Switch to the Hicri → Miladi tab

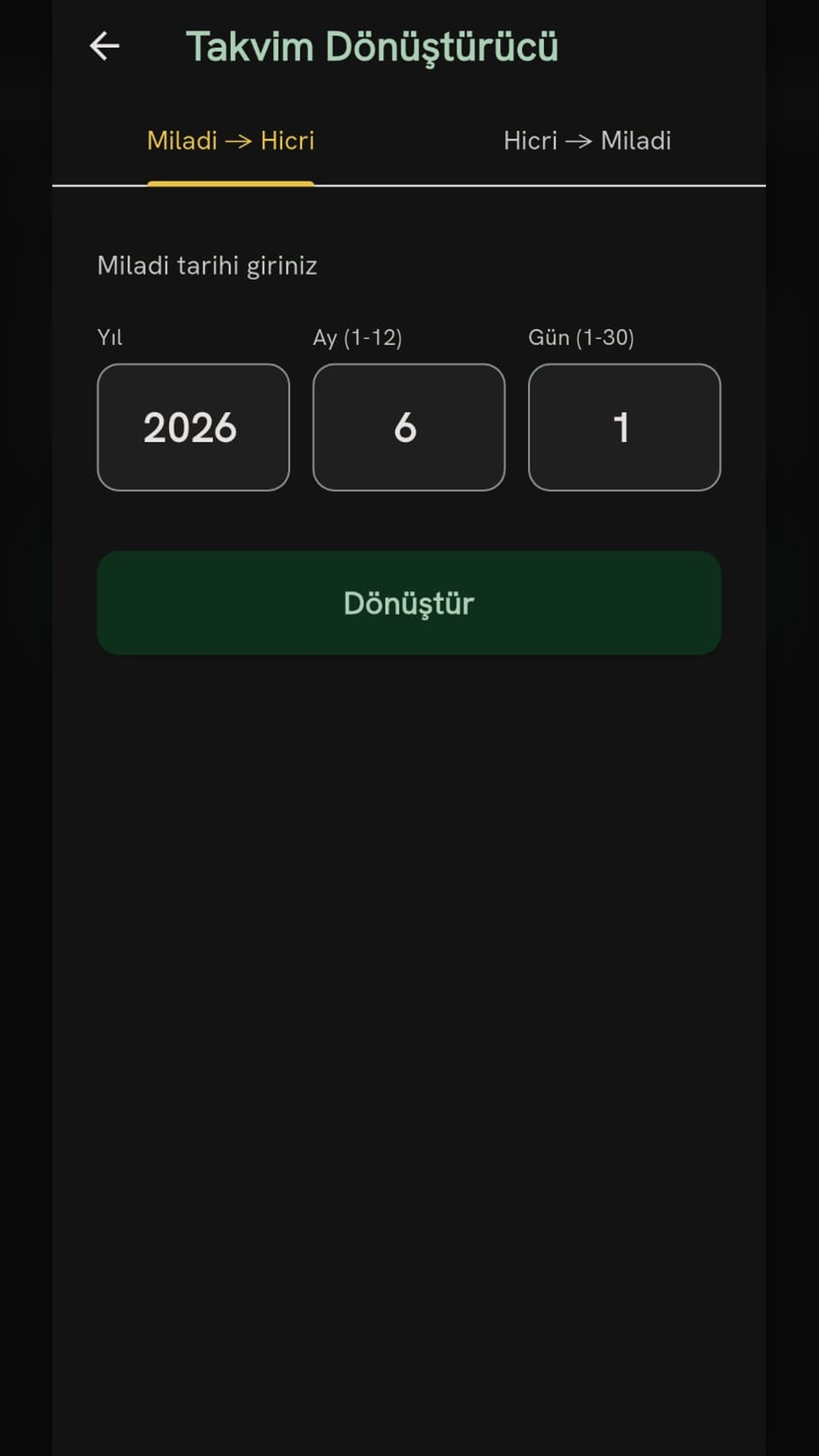click(x=587, y=141)
